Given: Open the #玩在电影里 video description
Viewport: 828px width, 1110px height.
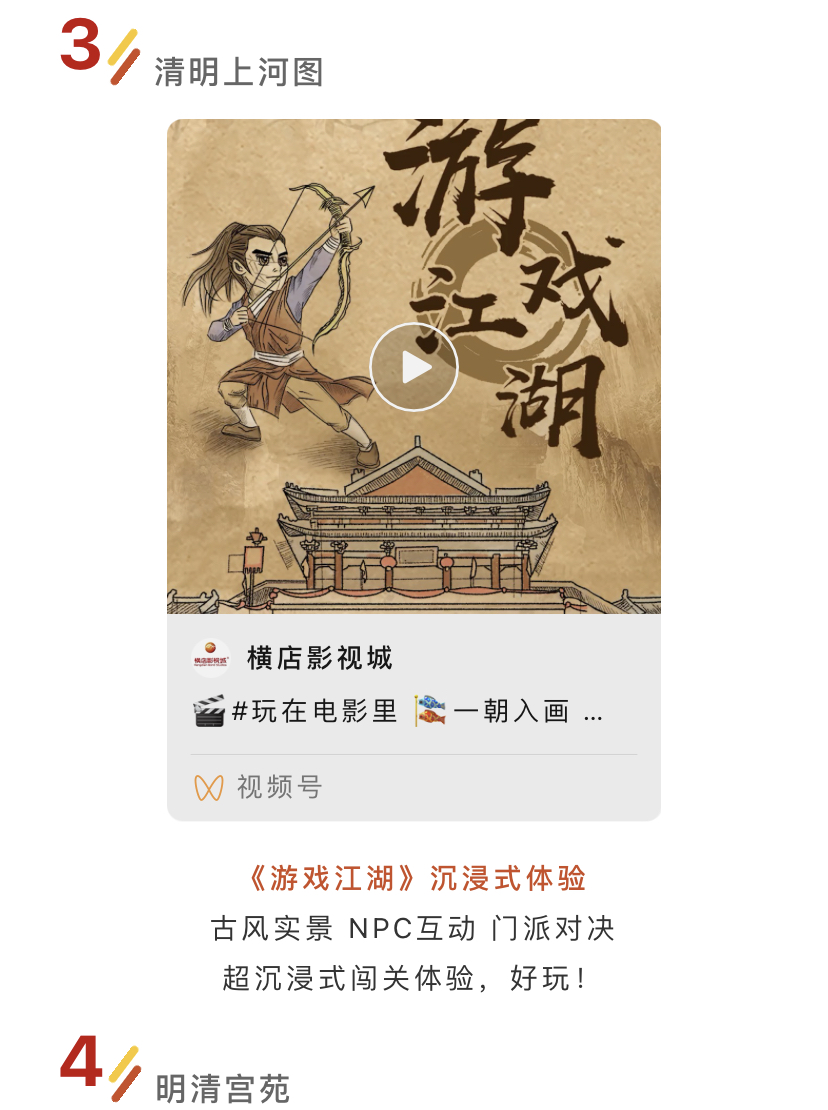Looking at the screenshot, I should [400, 712].
